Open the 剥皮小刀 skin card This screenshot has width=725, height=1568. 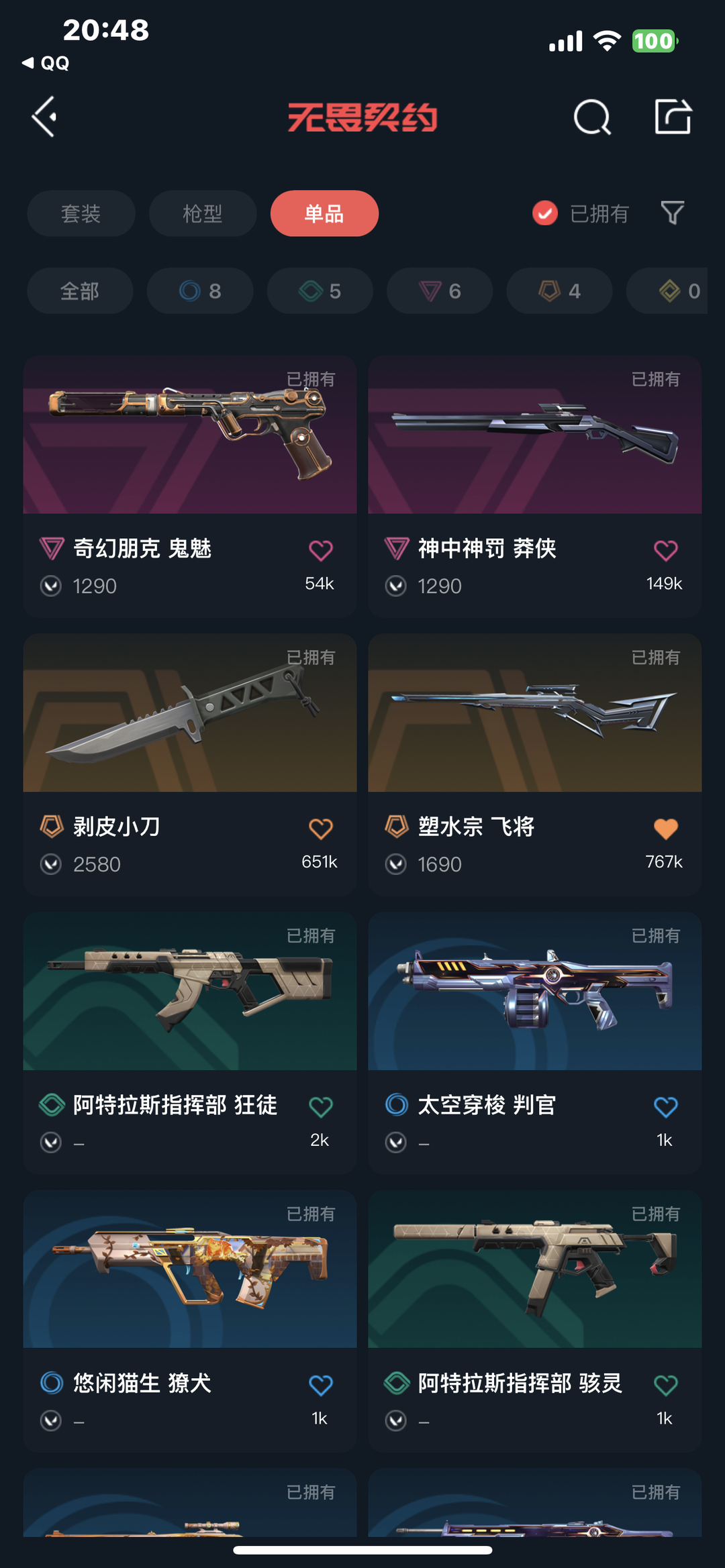point(190,765)
